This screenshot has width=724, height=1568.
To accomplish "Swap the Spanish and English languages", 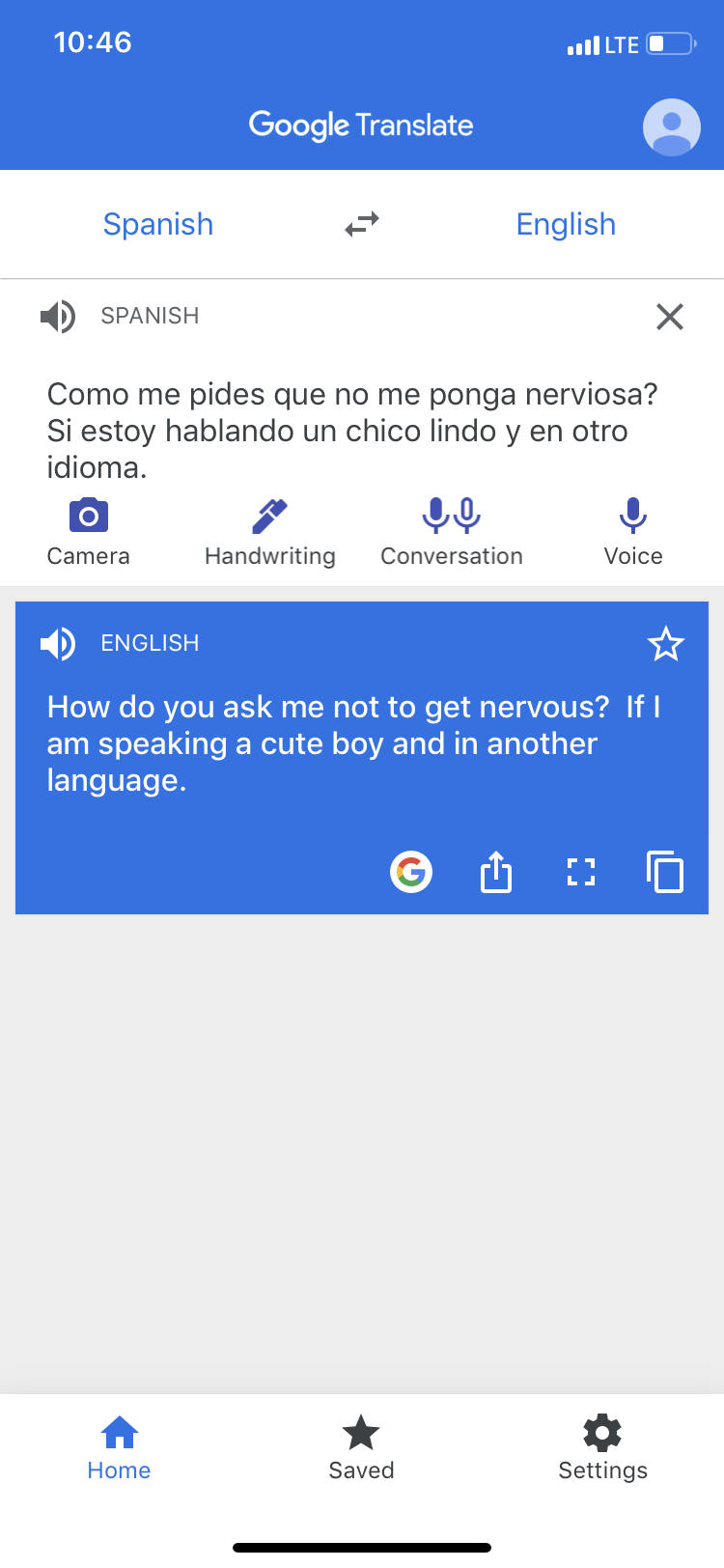I will click(x=362, y=224).
